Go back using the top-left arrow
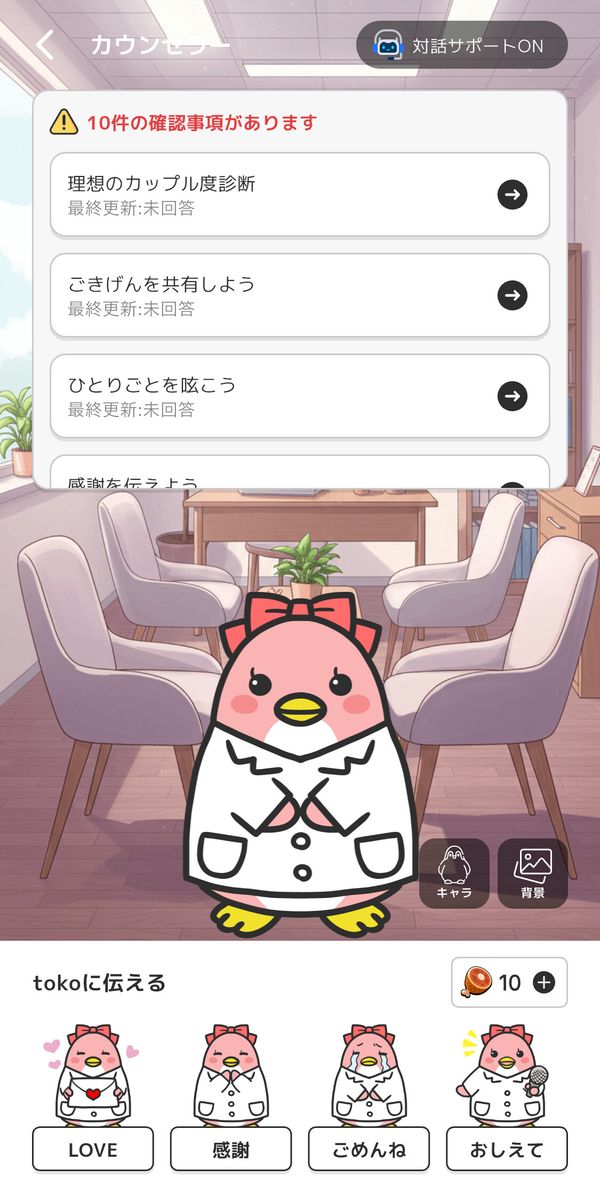The height and width of the screenshot is (1186, 600). pyautogui.click(x=45, y=45)
